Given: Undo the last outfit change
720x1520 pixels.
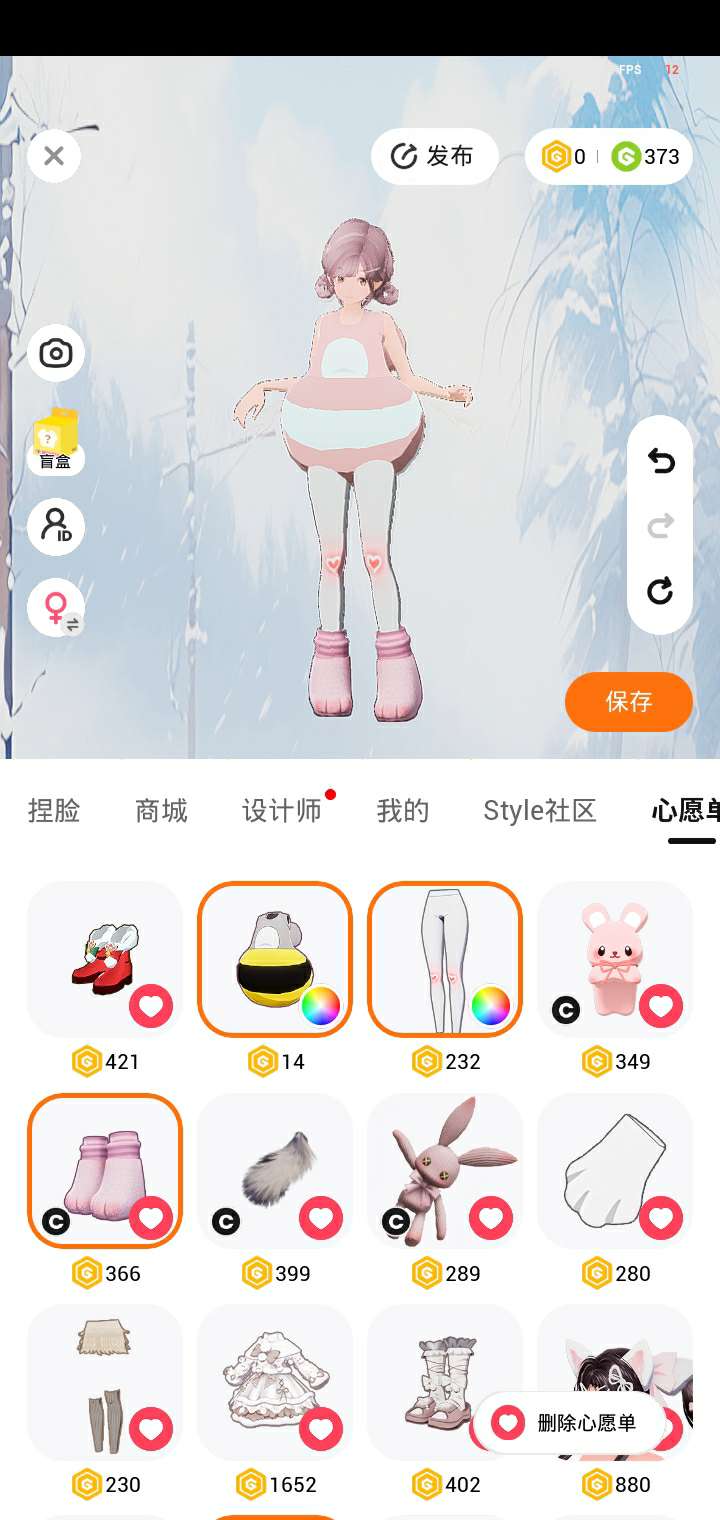Looking at the screenshot, I should 660,461.
